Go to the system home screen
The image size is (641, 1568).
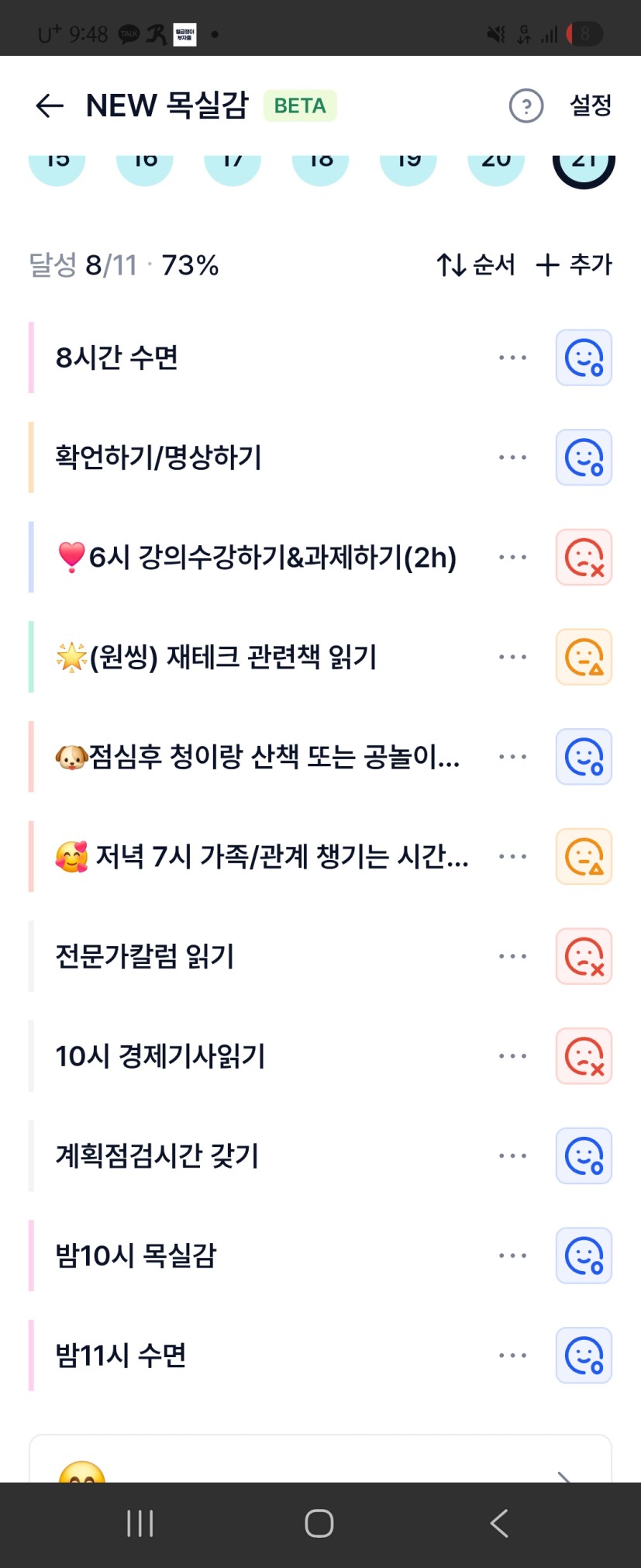(x=319, y=1524)
